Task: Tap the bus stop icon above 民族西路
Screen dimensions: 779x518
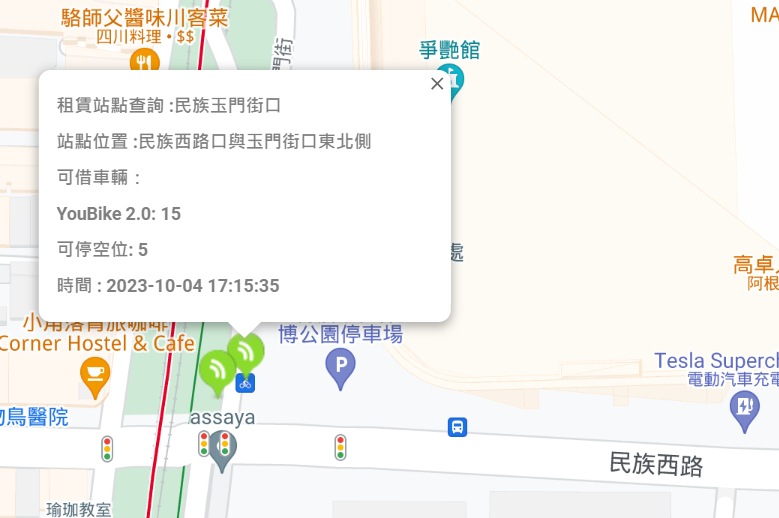Action: click(457, 427)
